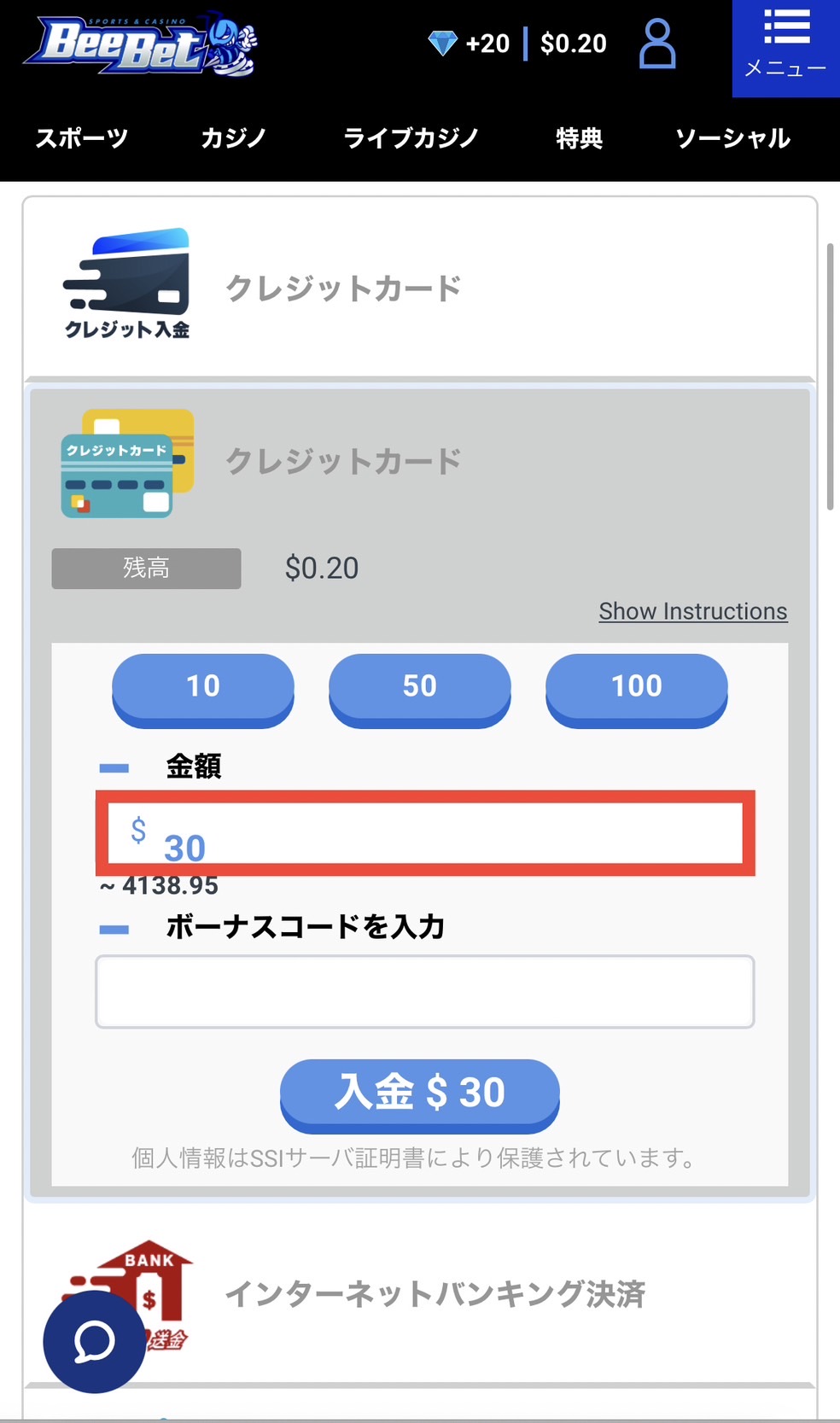The height and width of the screenshot is (1423, 840).
Task: Open the メニュー hamburger menu
Action: coord(785,48)
